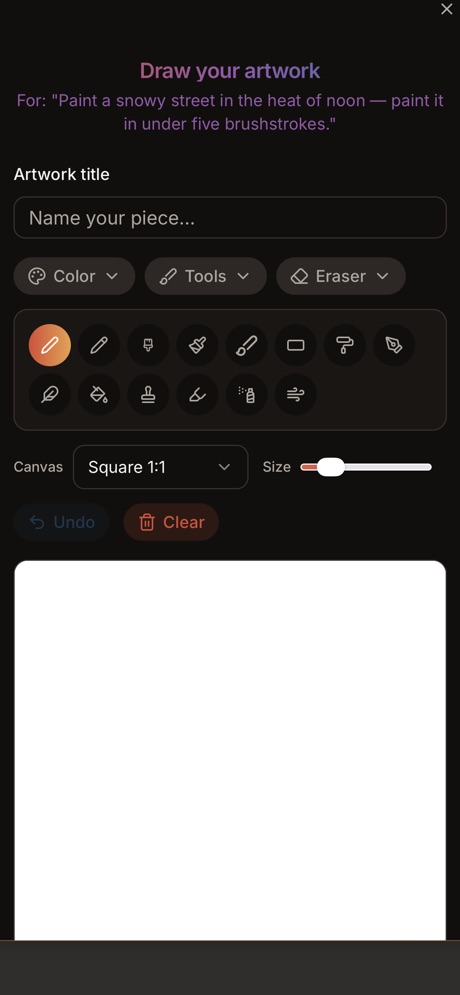Open the Canvas Square 1:1 dropdown
The height and width of the screenshot is (995, 460).
pyautogui.click(x=161, y=467)
